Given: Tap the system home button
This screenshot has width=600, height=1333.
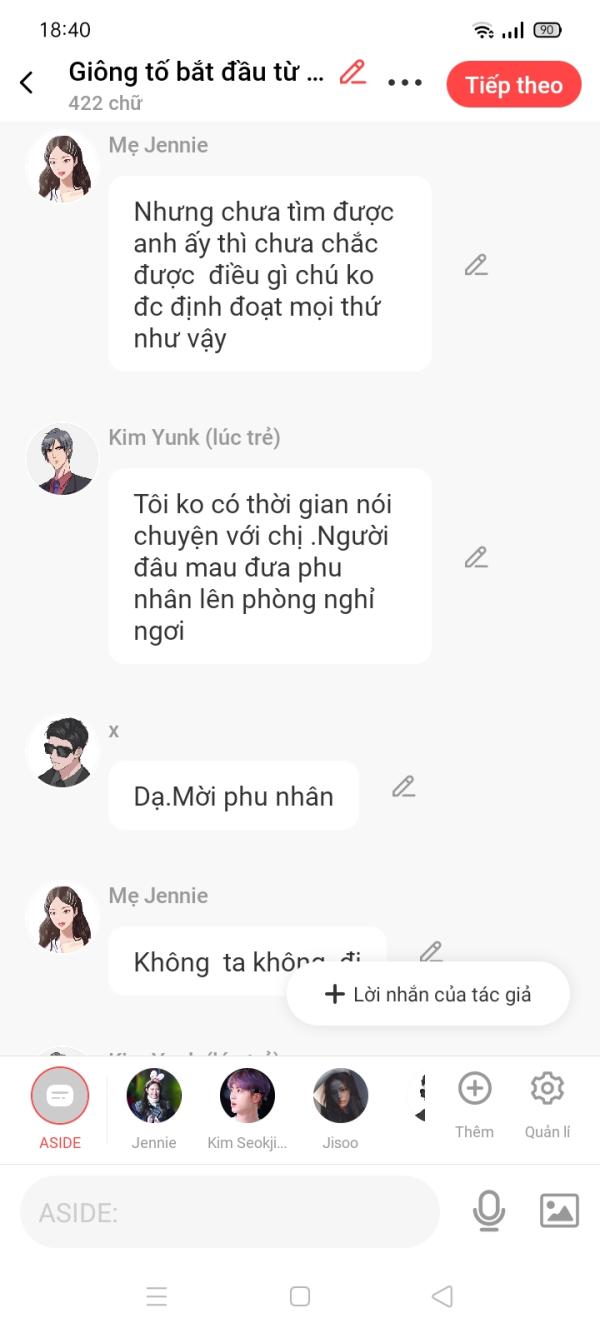Looking at the screenshot, I should pos(300,1296).
